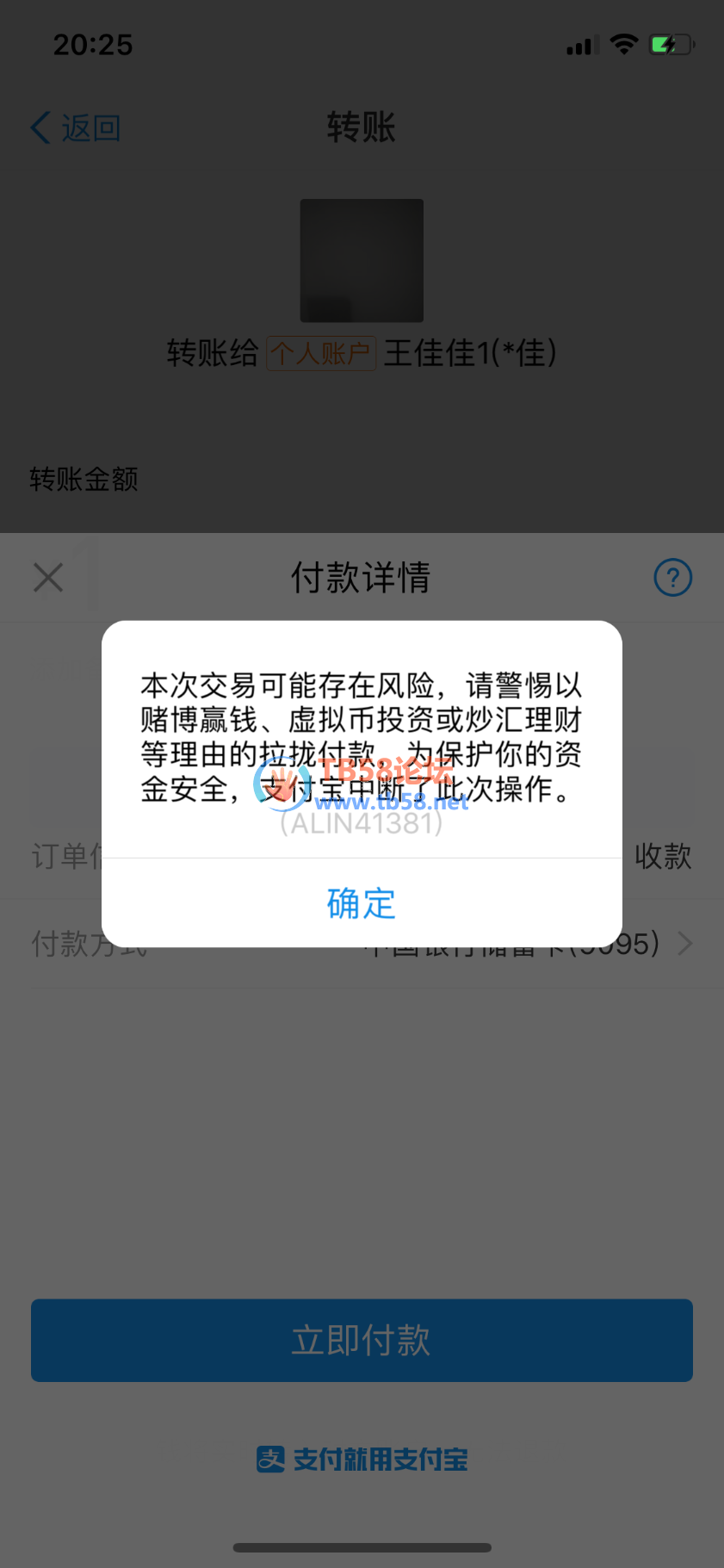The height and width of the screenshot is (1568, 724).
Task: Confirm the risk warning with 确定
Action: tap(362, 903)
